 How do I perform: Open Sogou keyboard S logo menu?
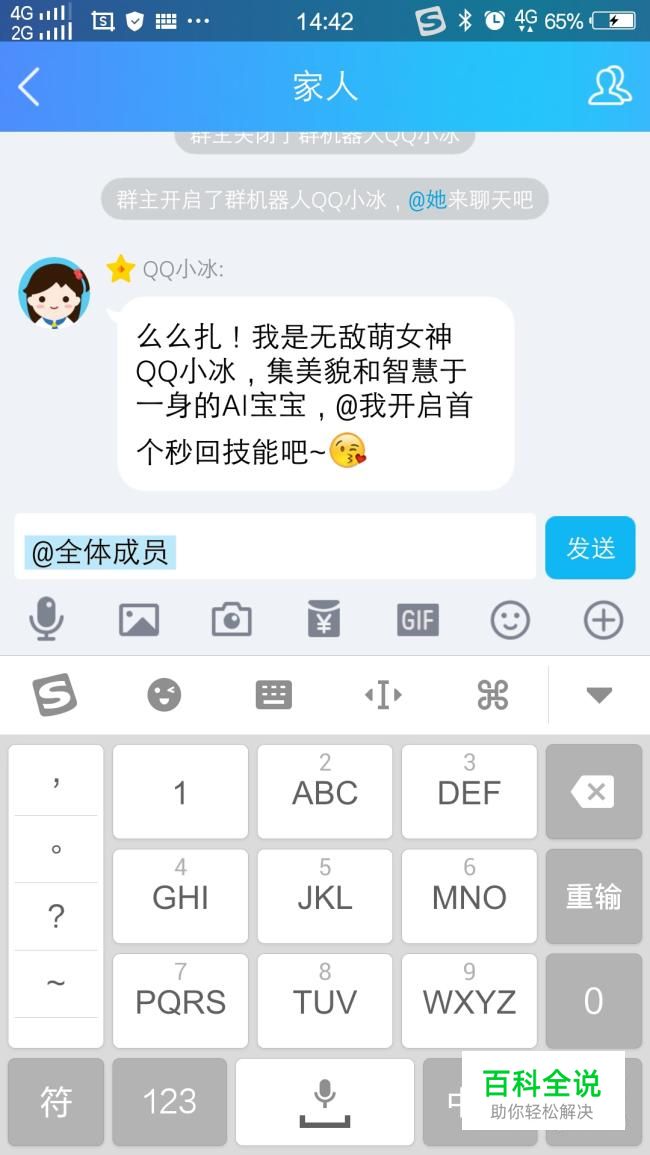(x=55, y=695)
